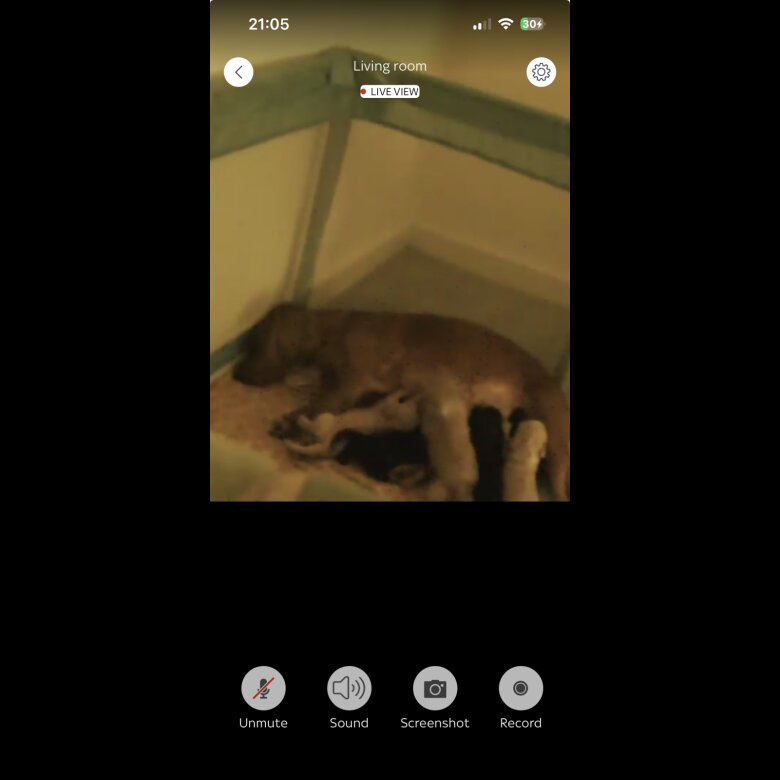This screenshot has height=780, width=780.
Task: Start recording the live view
Action: tap(521, 688)
